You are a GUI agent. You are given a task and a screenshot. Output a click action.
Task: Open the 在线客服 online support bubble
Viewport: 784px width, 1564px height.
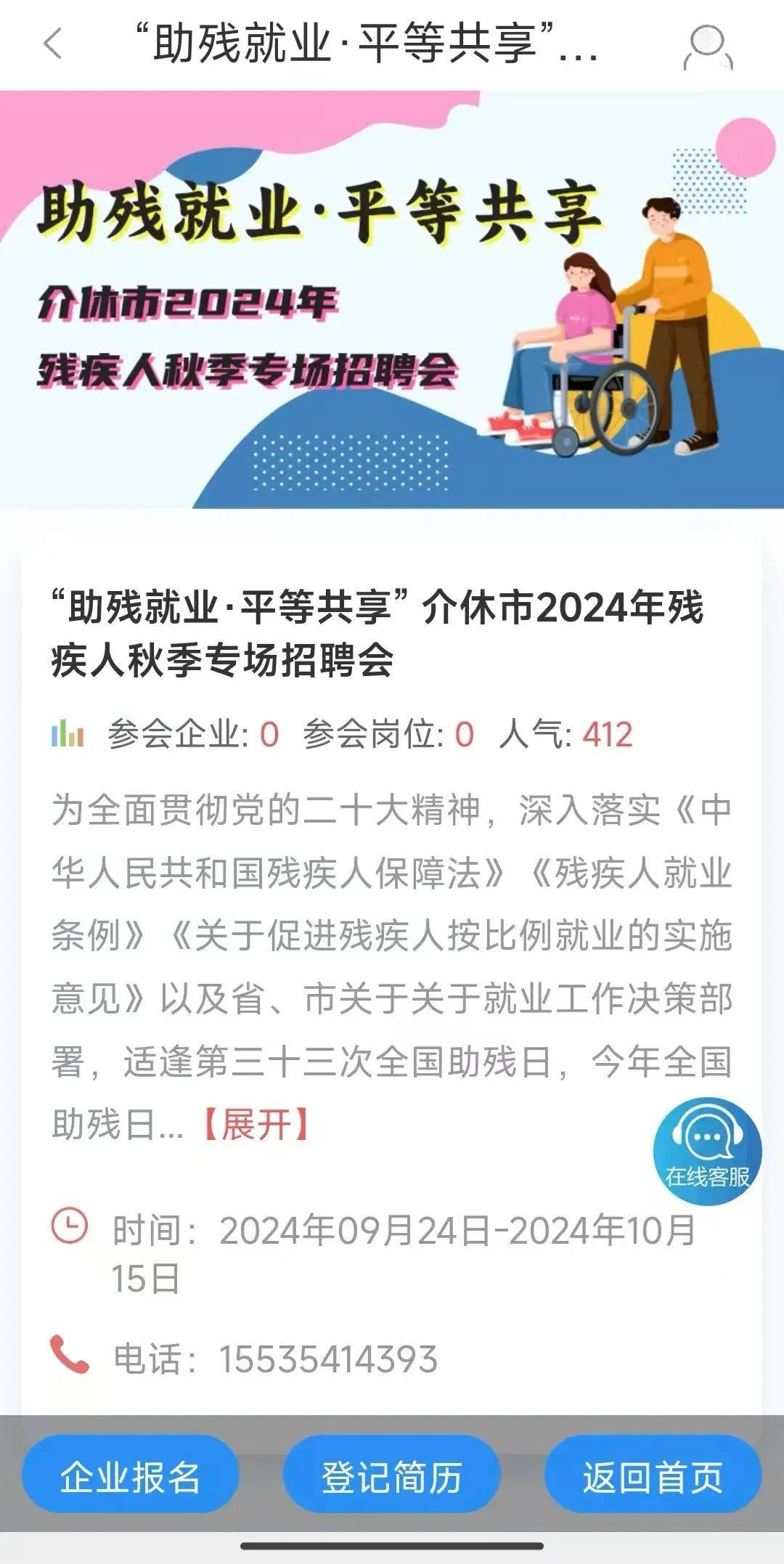pyautogui.click(x=707, y=1151)
